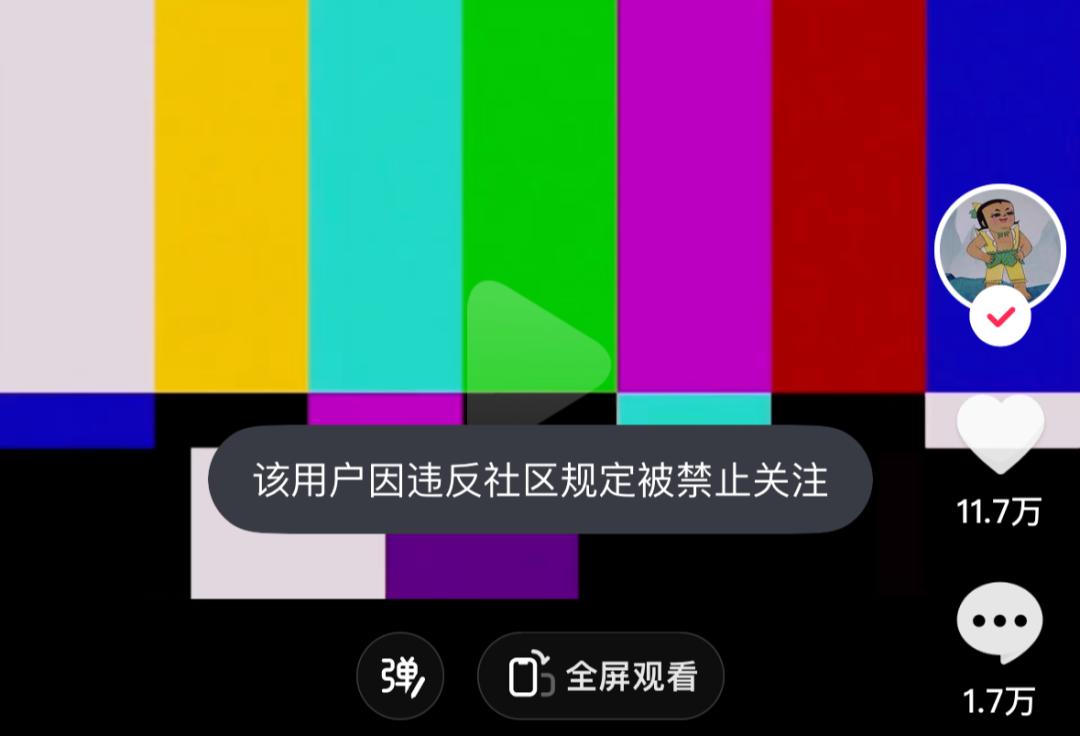1080x736 pixels.
Task: Like the video with 11.7万 likes
Action: [1000, 433]
